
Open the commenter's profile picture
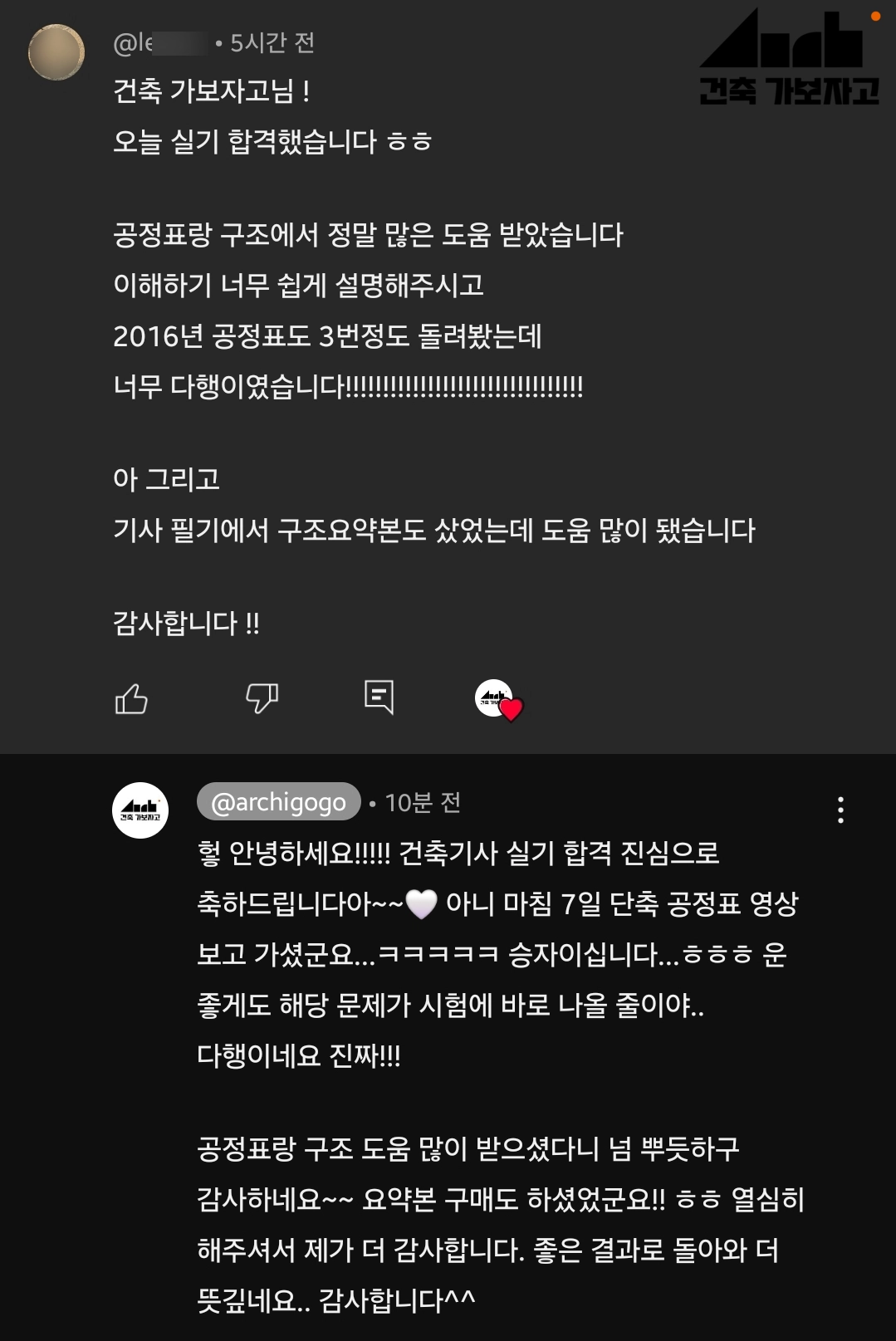point(56,52)
